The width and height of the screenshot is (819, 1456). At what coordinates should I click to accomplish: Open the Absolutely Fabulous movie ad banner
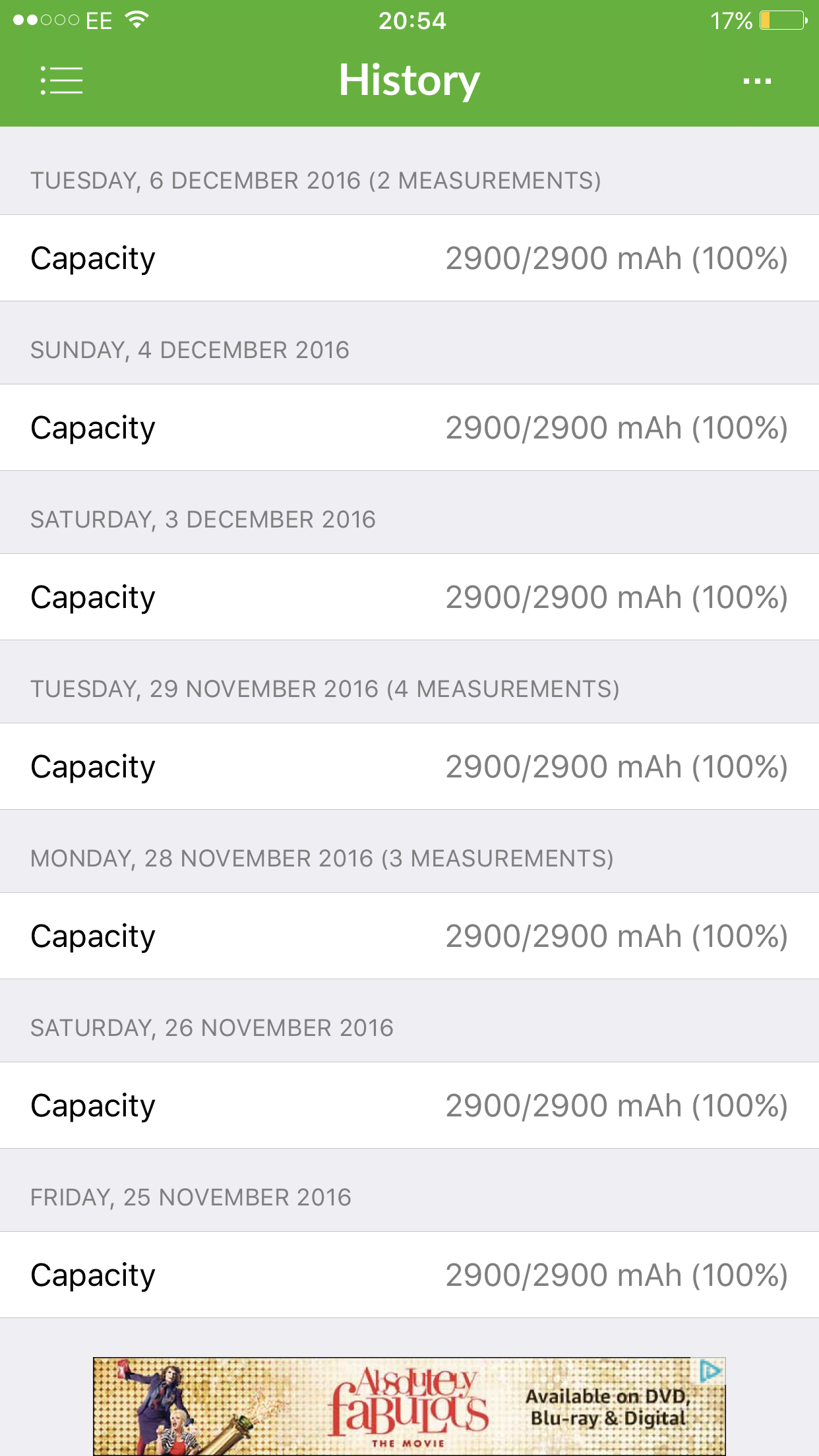point(409,1406)
